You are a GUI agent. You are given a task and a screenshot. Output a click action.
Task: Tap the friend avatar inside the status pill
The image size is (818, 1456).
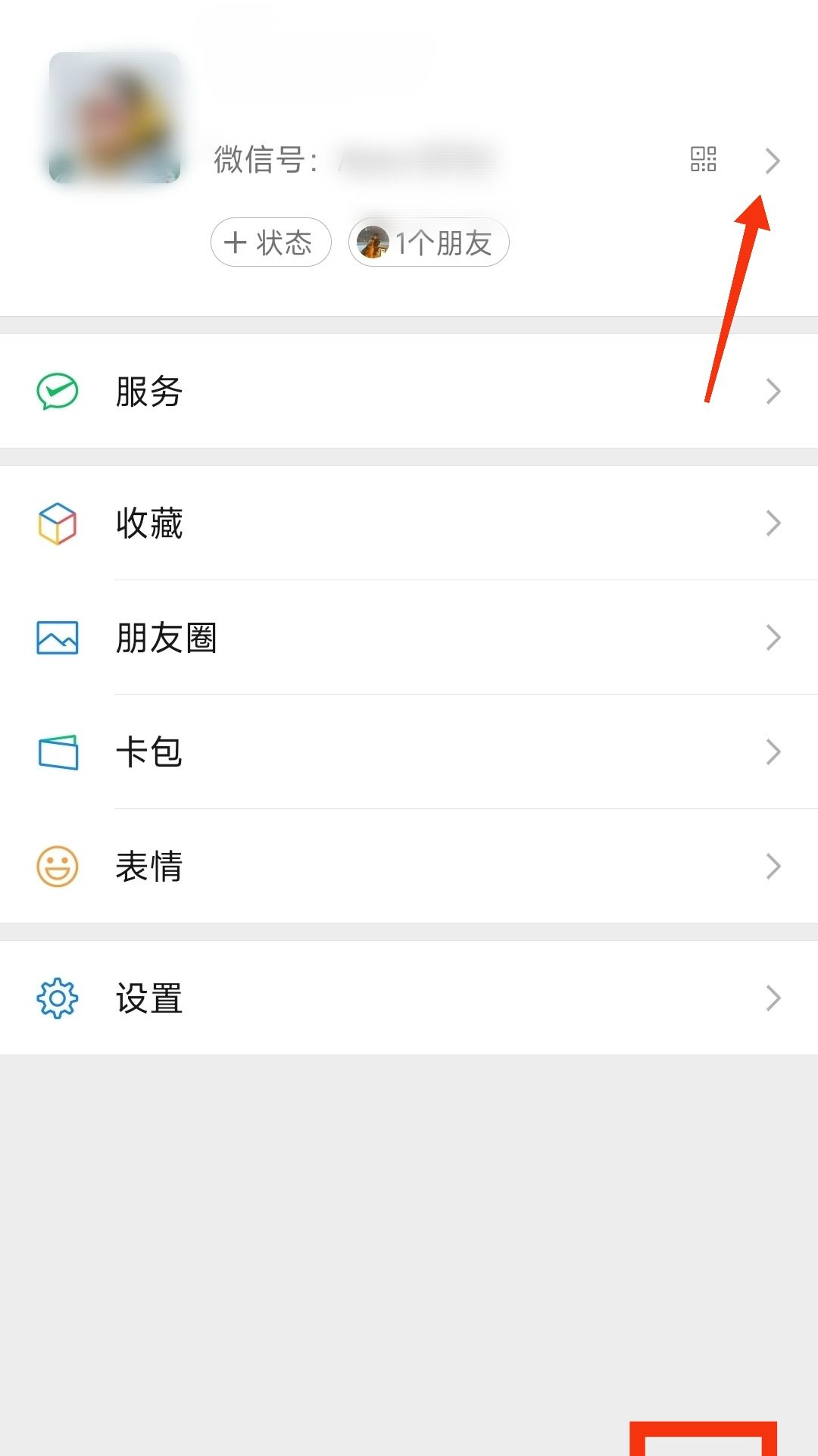pyautogui.click(x=373, y=242)
